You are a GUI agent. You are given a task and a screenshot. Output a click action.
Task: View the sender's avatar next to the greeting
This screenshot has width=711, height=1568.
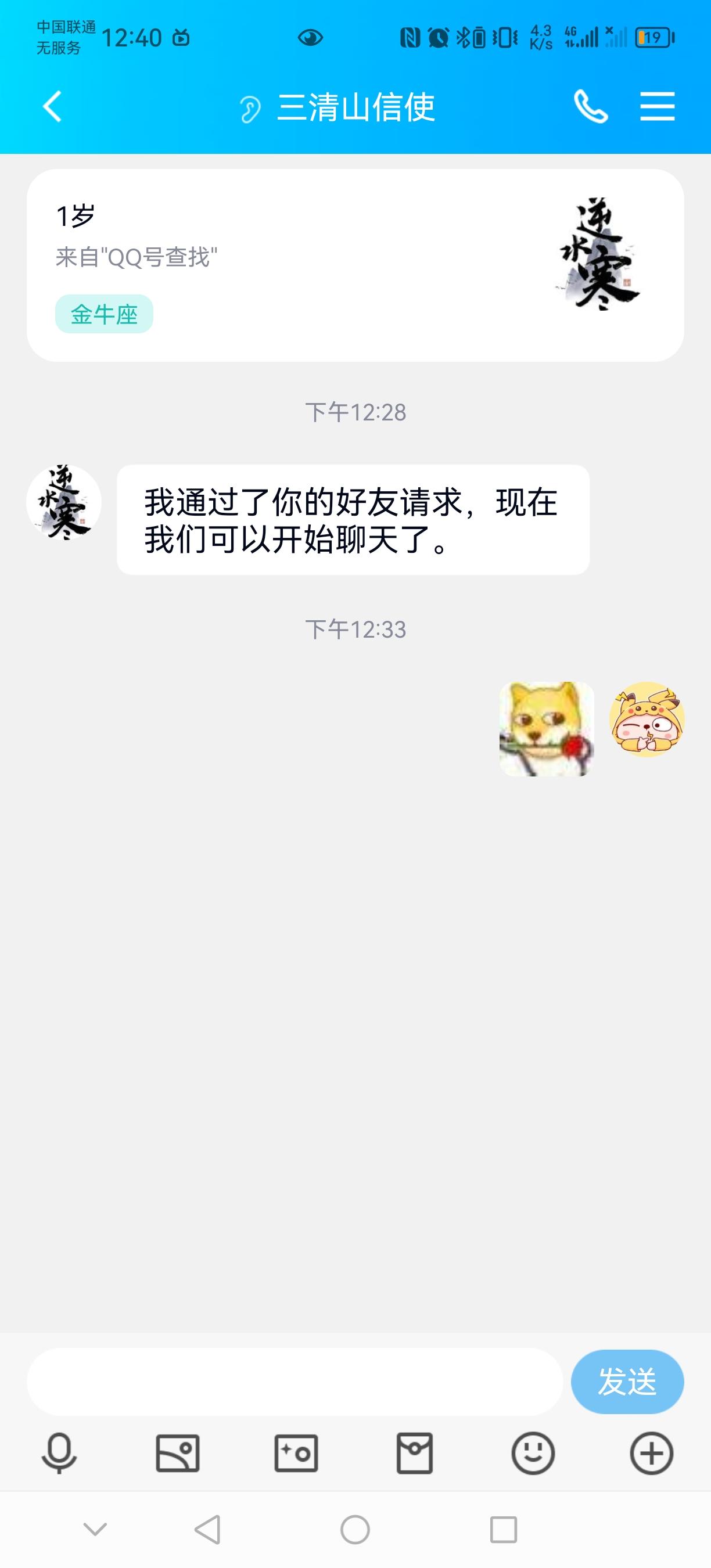[64, 502]
